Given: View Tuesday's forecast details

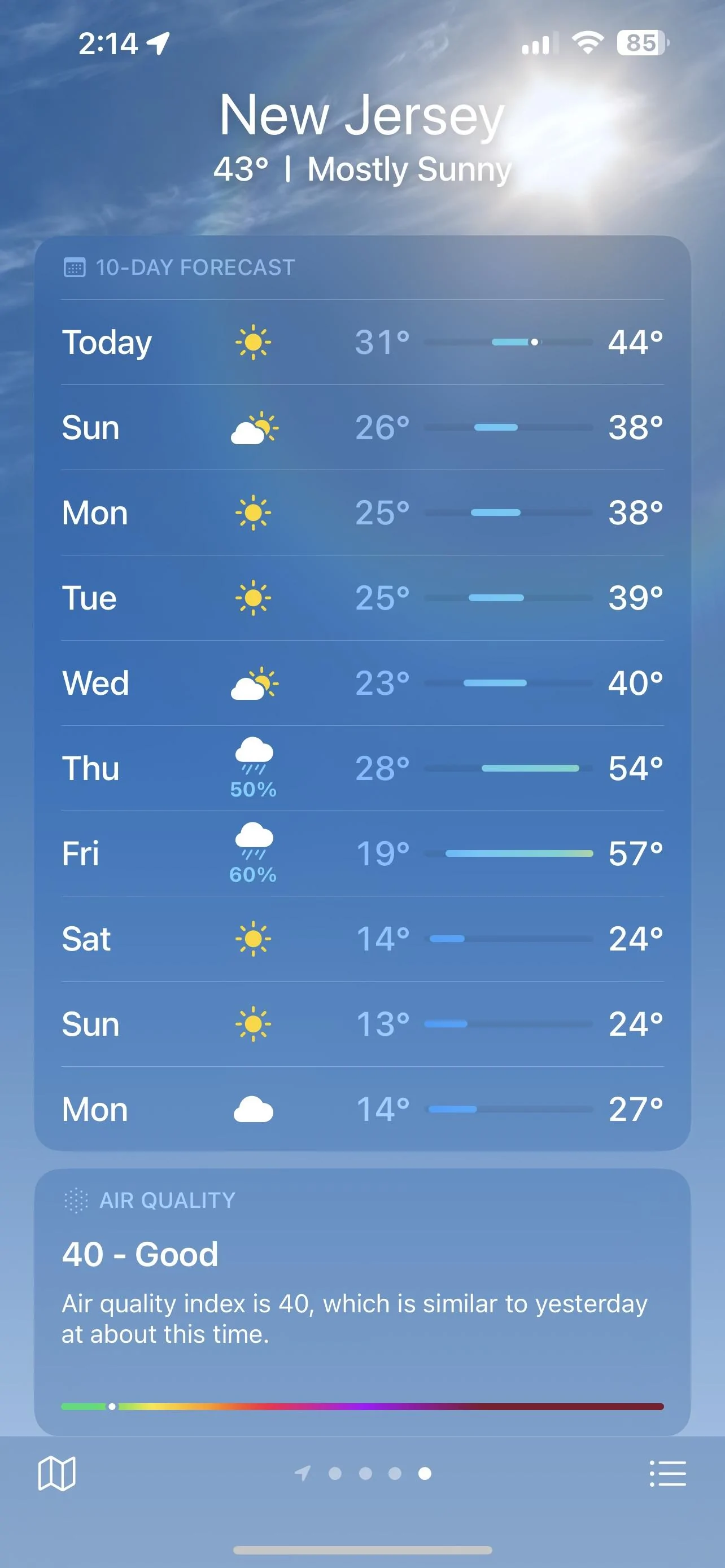Looking at the screenshot, I should click(x=362, y=598).
